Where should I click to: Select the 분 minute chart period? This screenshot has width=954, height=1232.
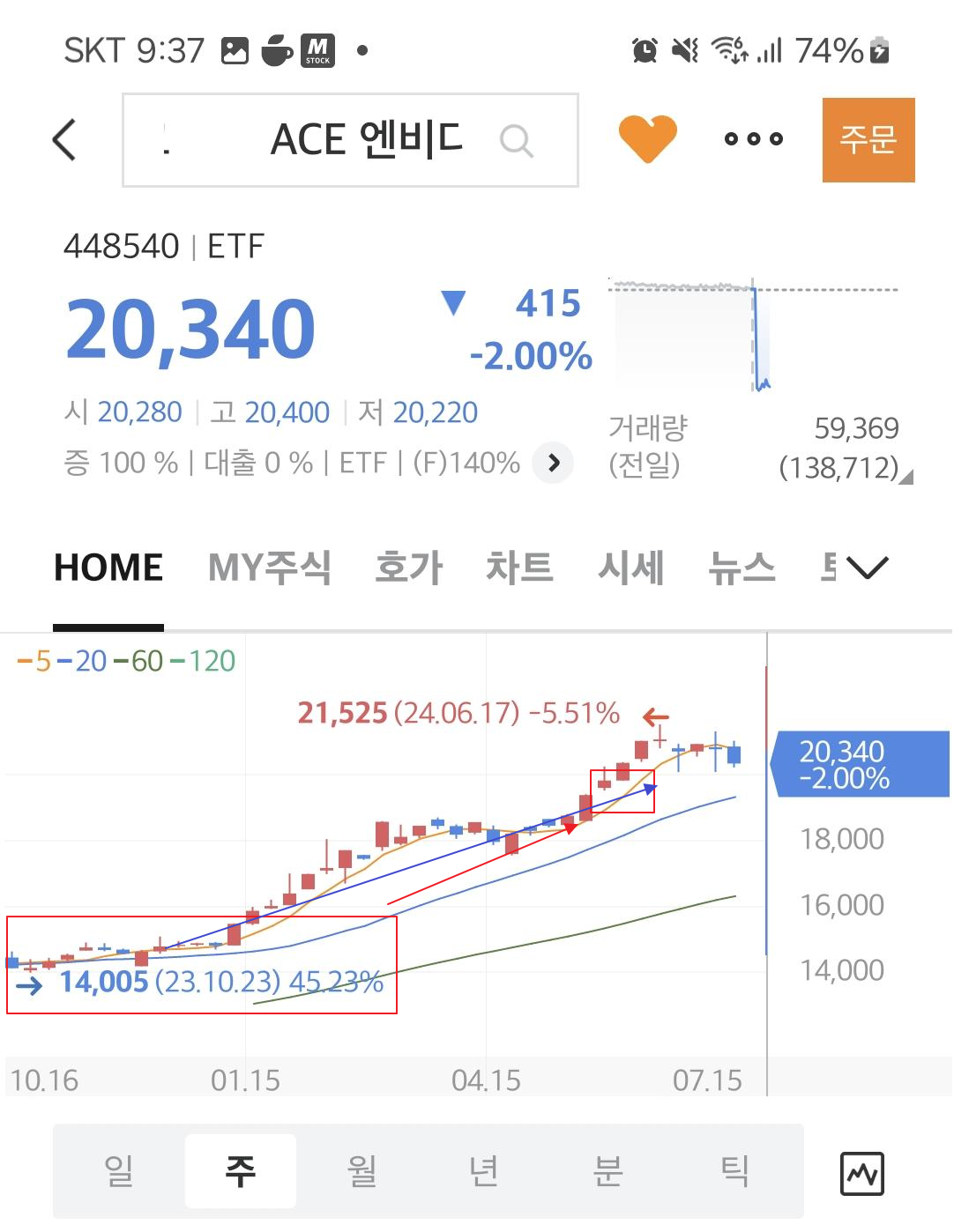pos(607,1171)
